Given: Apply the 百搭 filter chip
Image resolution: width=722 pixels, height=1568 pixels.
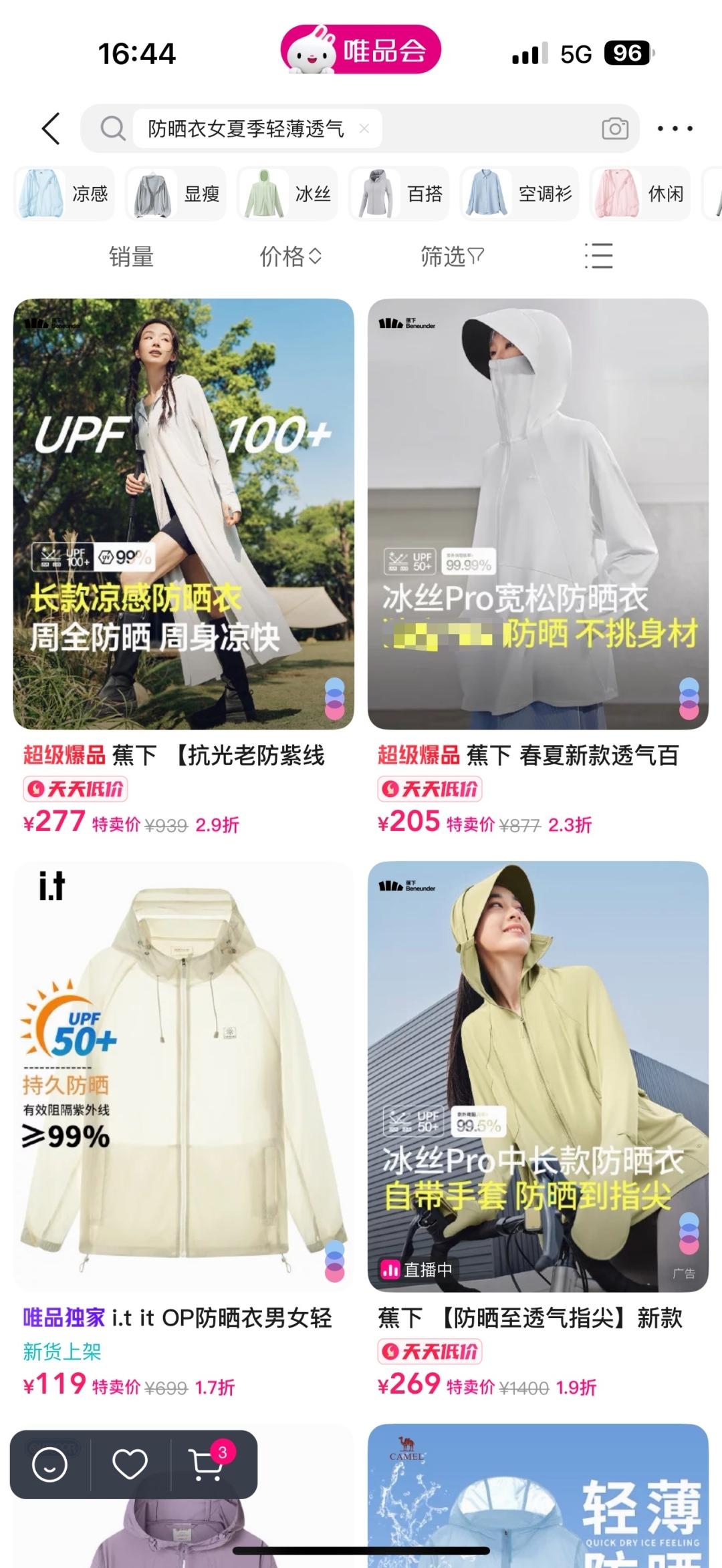Looking at the screenshot, I should pyautogui.click(x=400, y=194).
